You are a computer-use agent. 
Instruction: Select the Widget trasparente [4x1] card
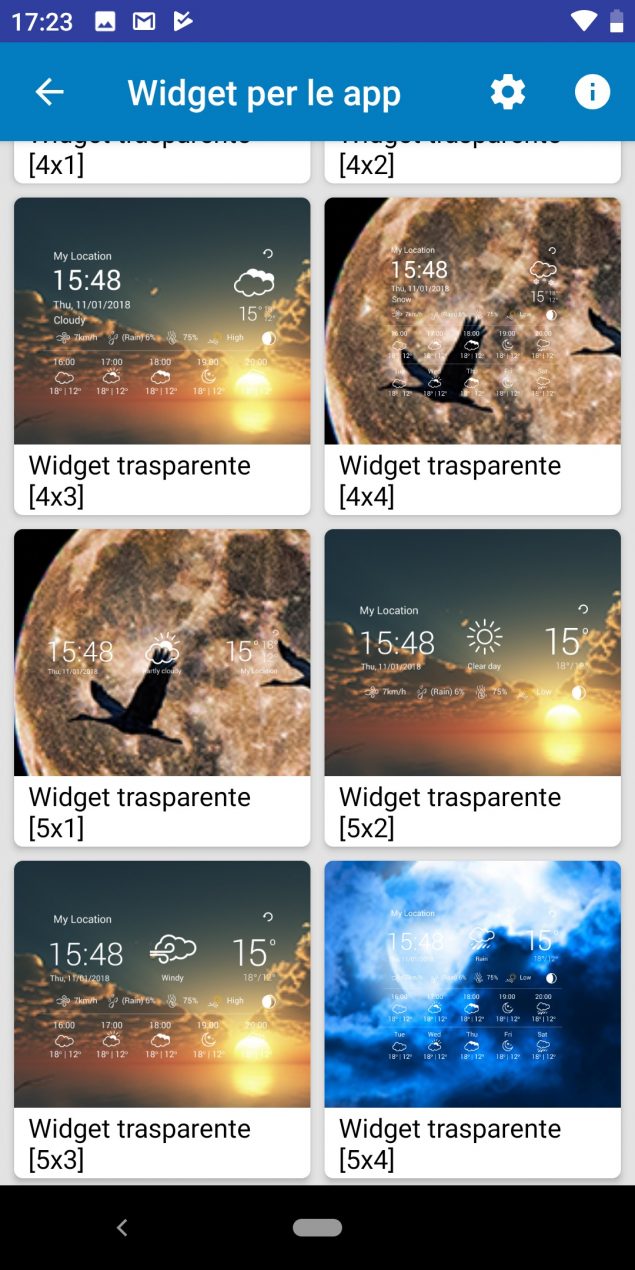(x=162, y=163)
